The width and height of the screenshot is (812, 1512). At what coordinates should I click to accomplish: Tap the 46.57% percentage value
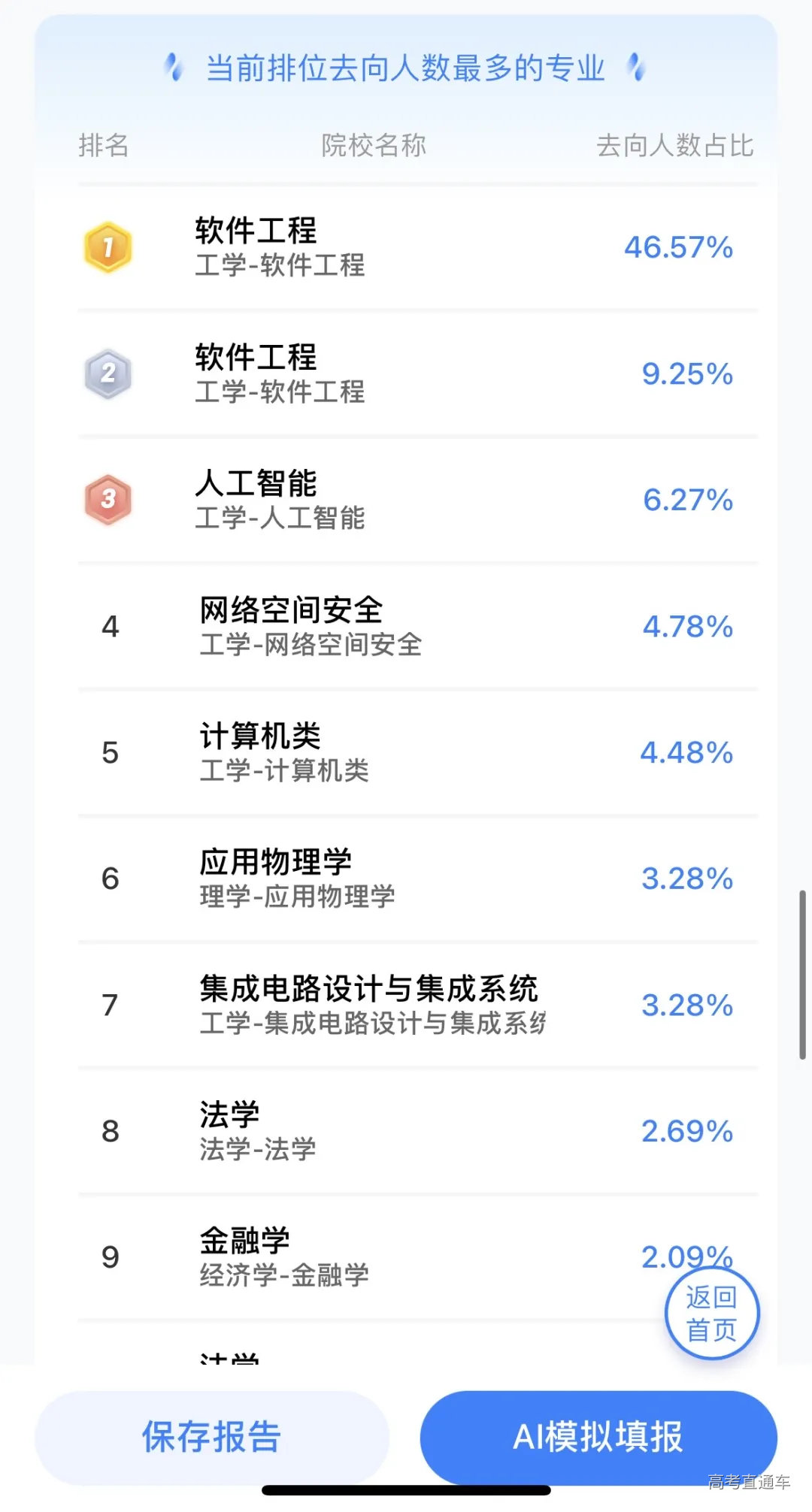click(x=676, y=248)
